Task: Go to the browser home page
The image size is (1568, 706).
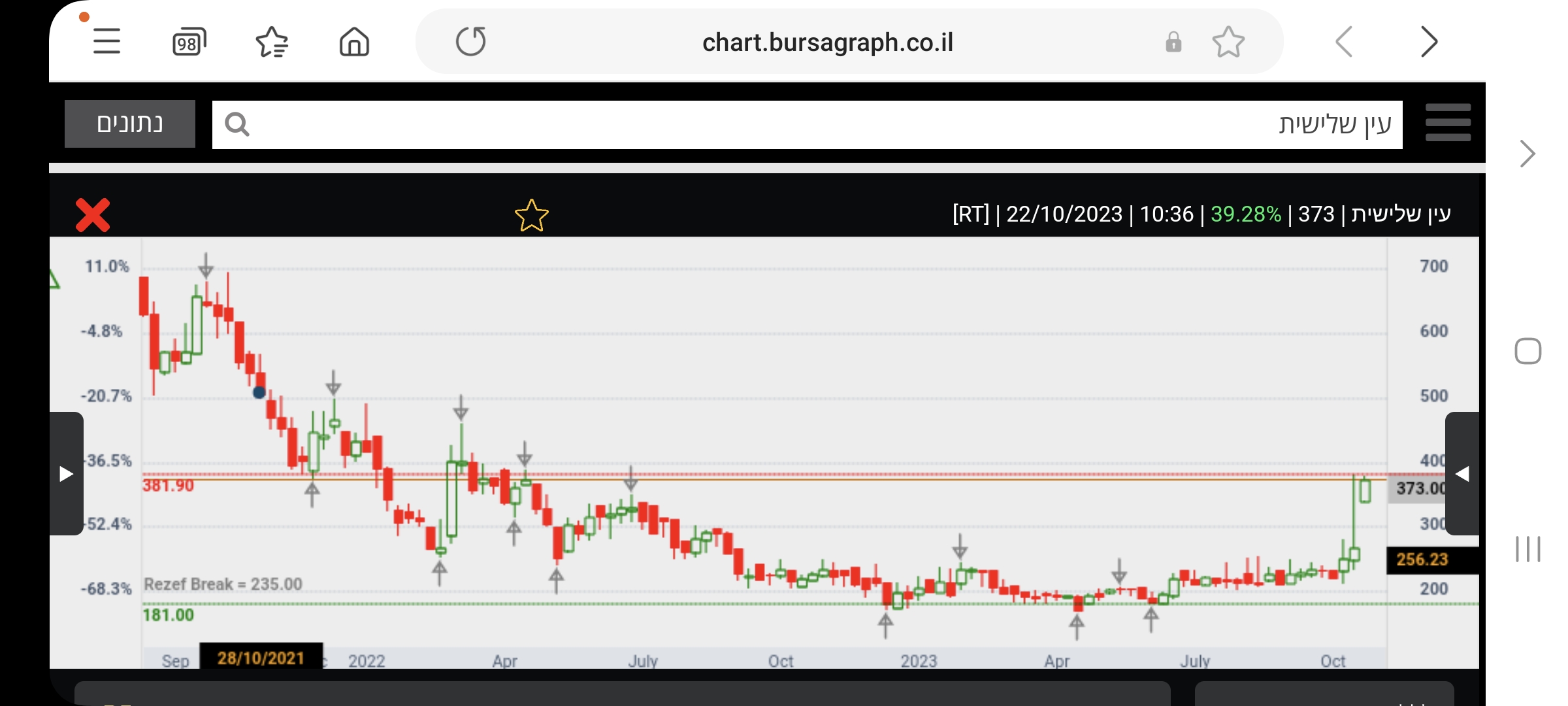Action: tap(354, 42)
